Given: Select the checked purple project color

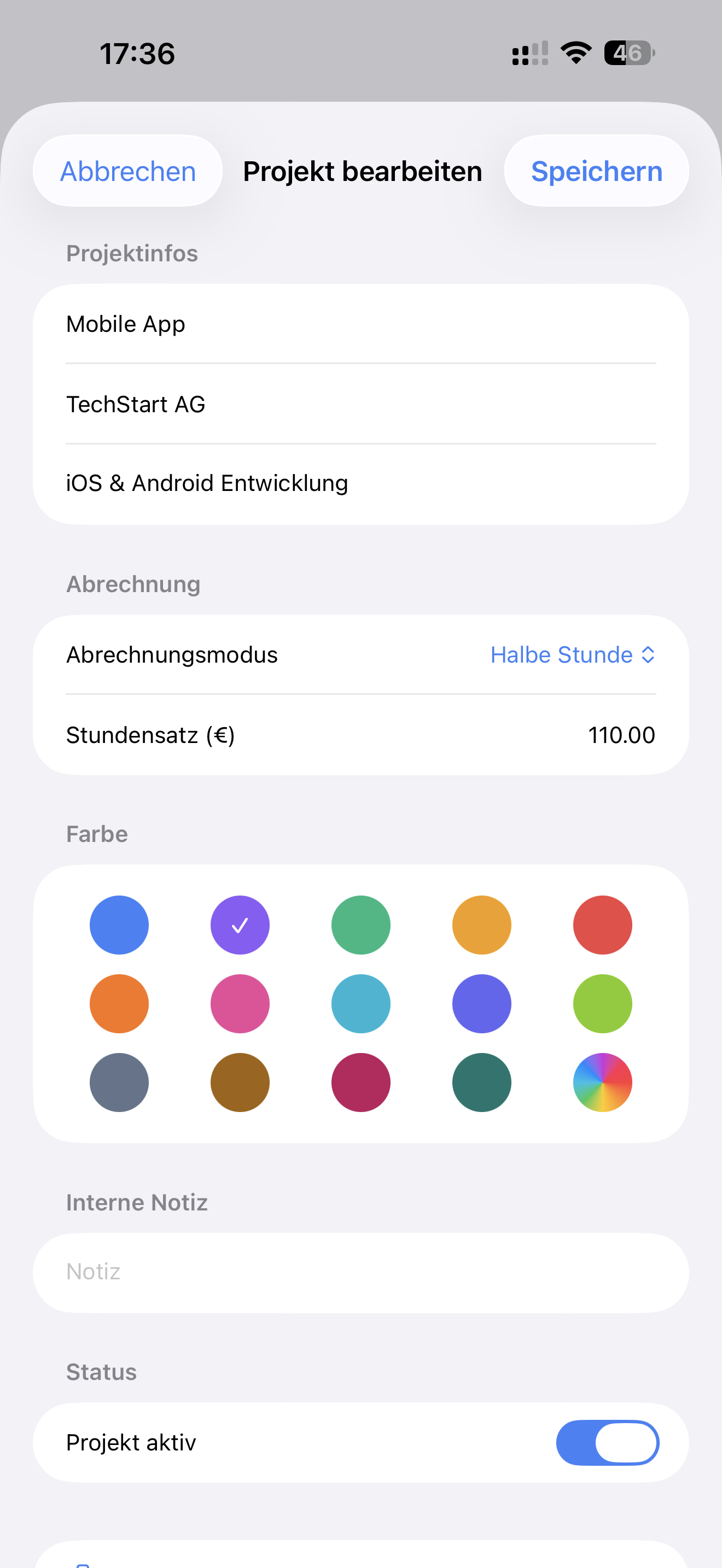Looking at the screenshot, I should click(x=240, y=925).
